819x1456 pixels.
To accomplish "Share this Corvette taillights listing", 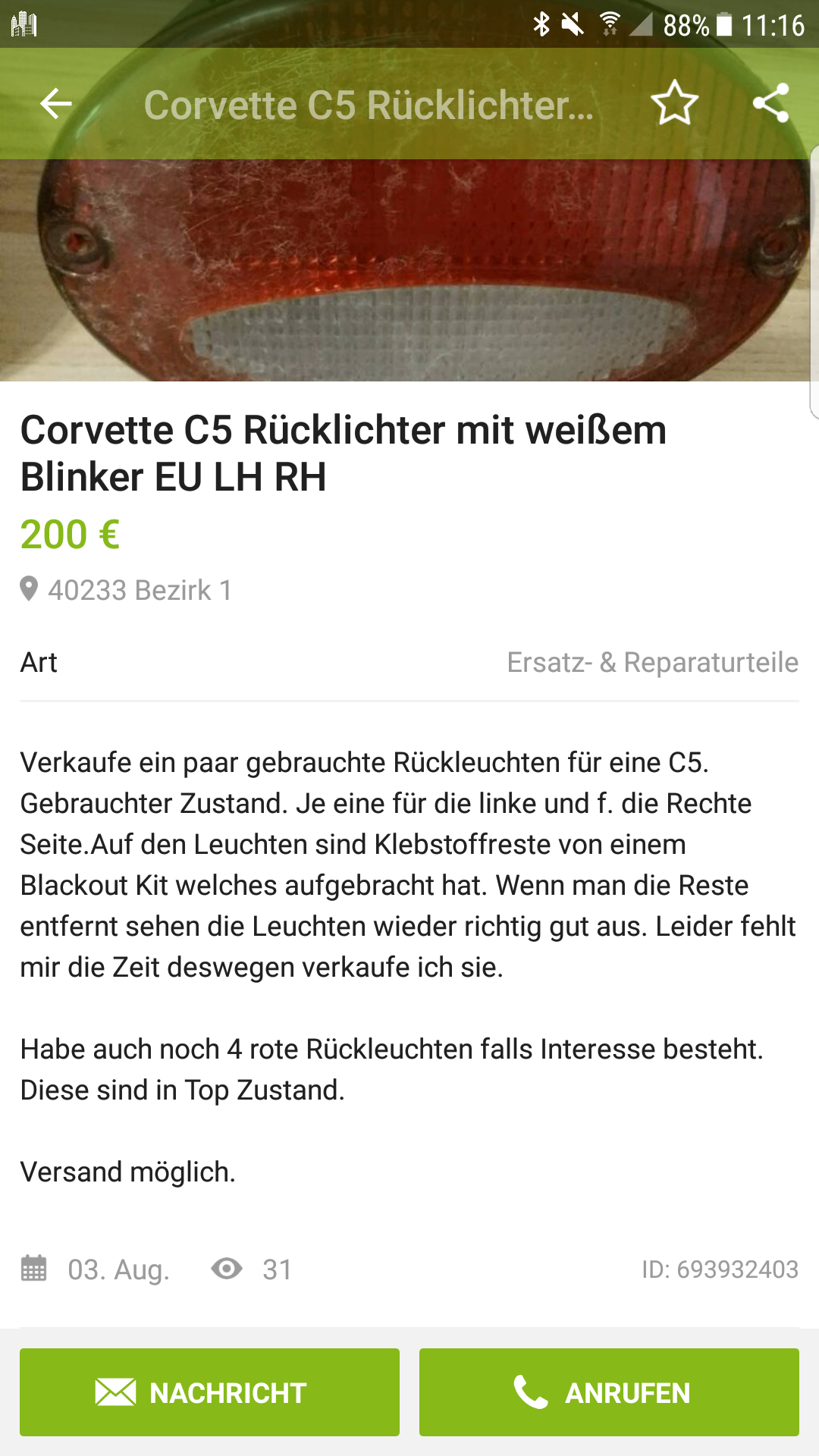I will pyautogui.click(x=771, y=104).
